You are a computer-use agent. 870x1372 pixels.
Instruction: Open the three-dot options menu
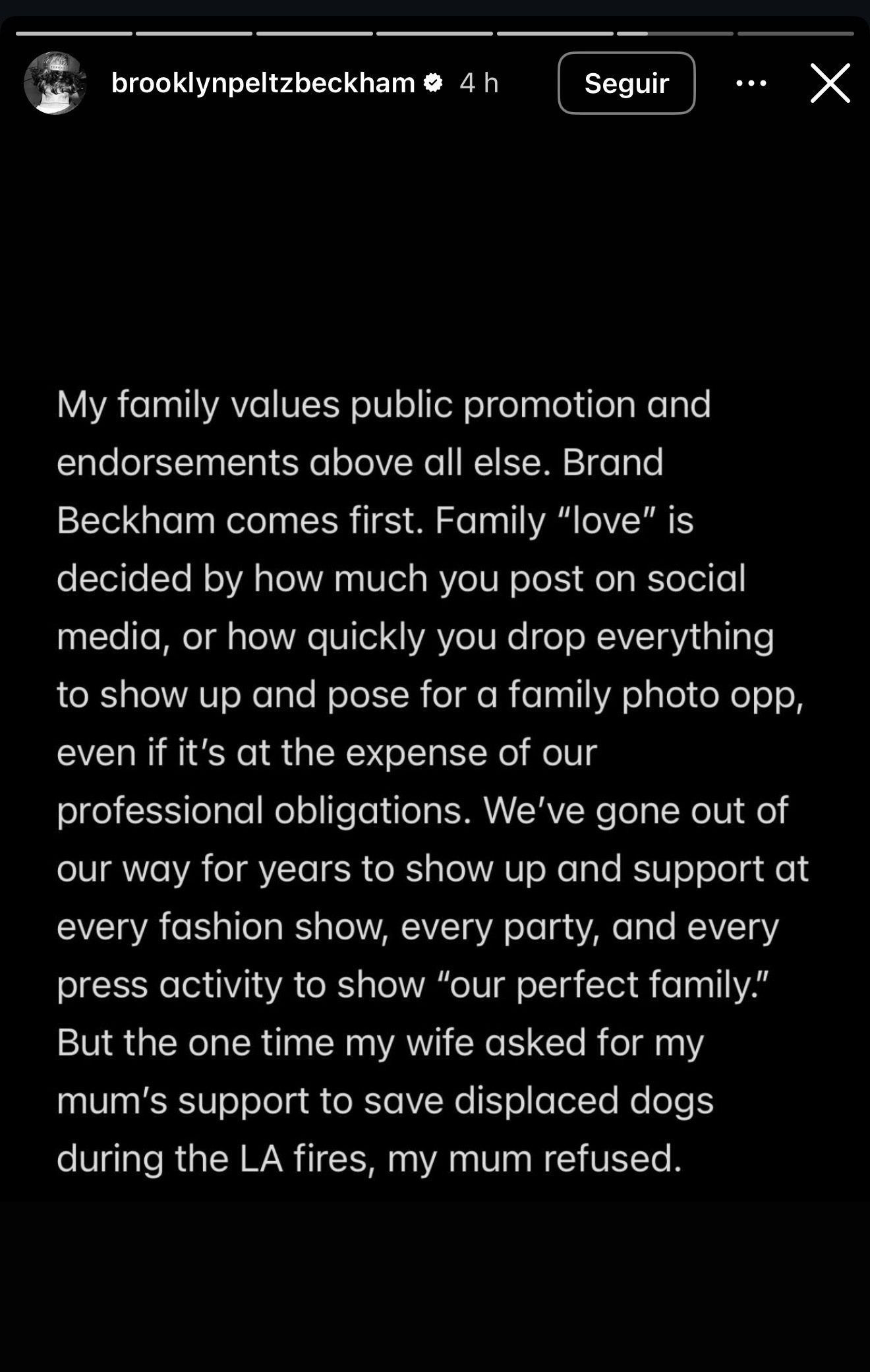[x=751, y=83]
